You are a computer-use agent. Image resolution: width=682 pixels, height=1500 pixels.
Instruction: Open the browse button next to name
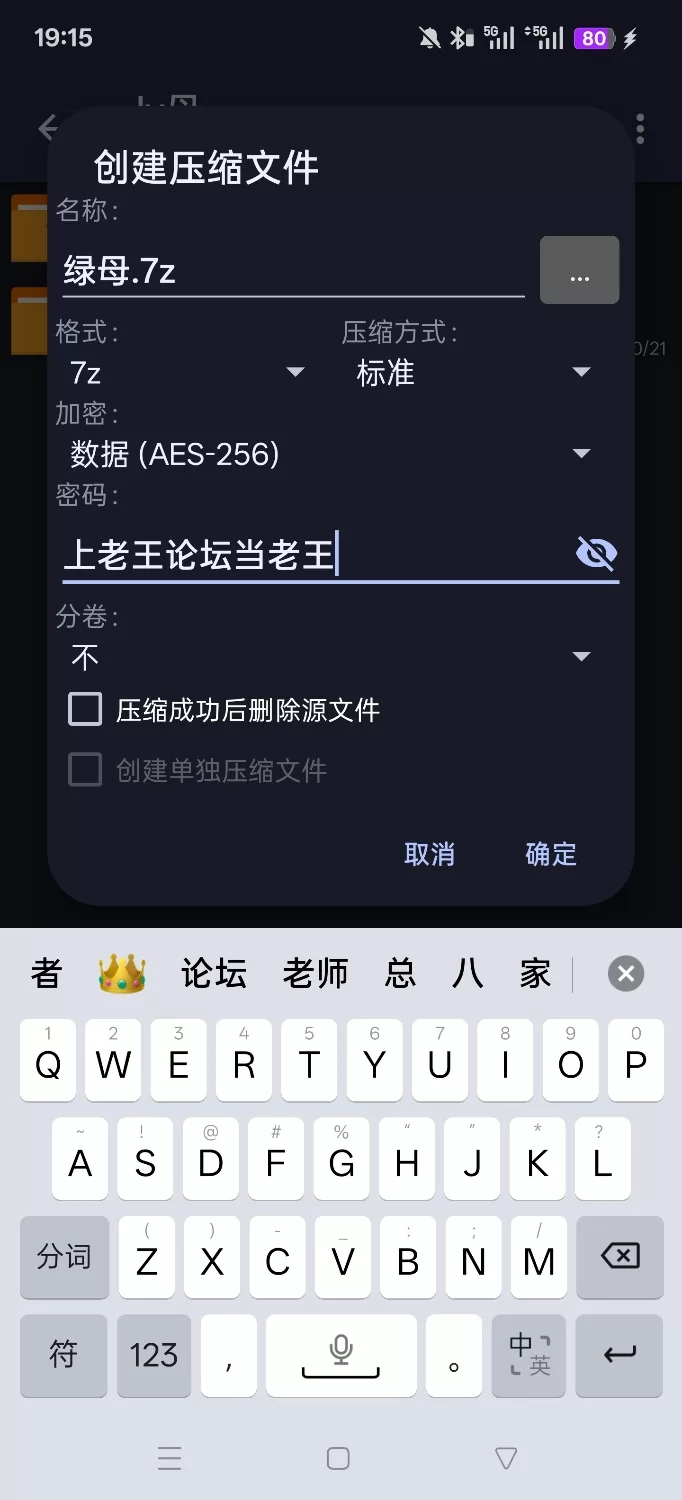coord(579,270)
